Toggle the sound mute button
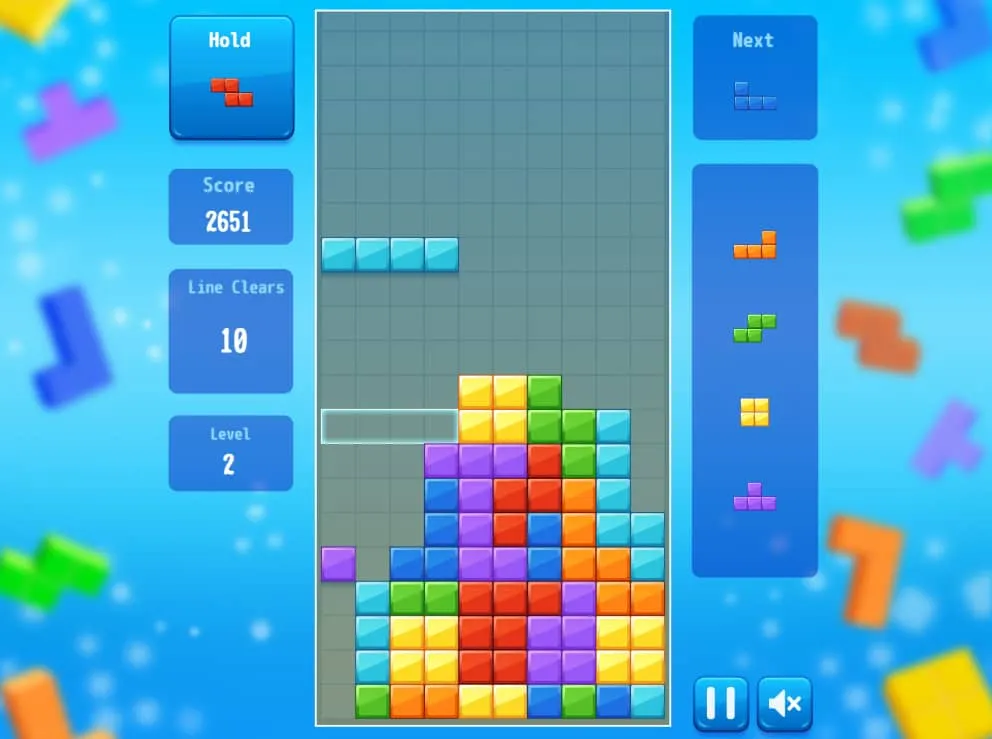 point(785,703)
